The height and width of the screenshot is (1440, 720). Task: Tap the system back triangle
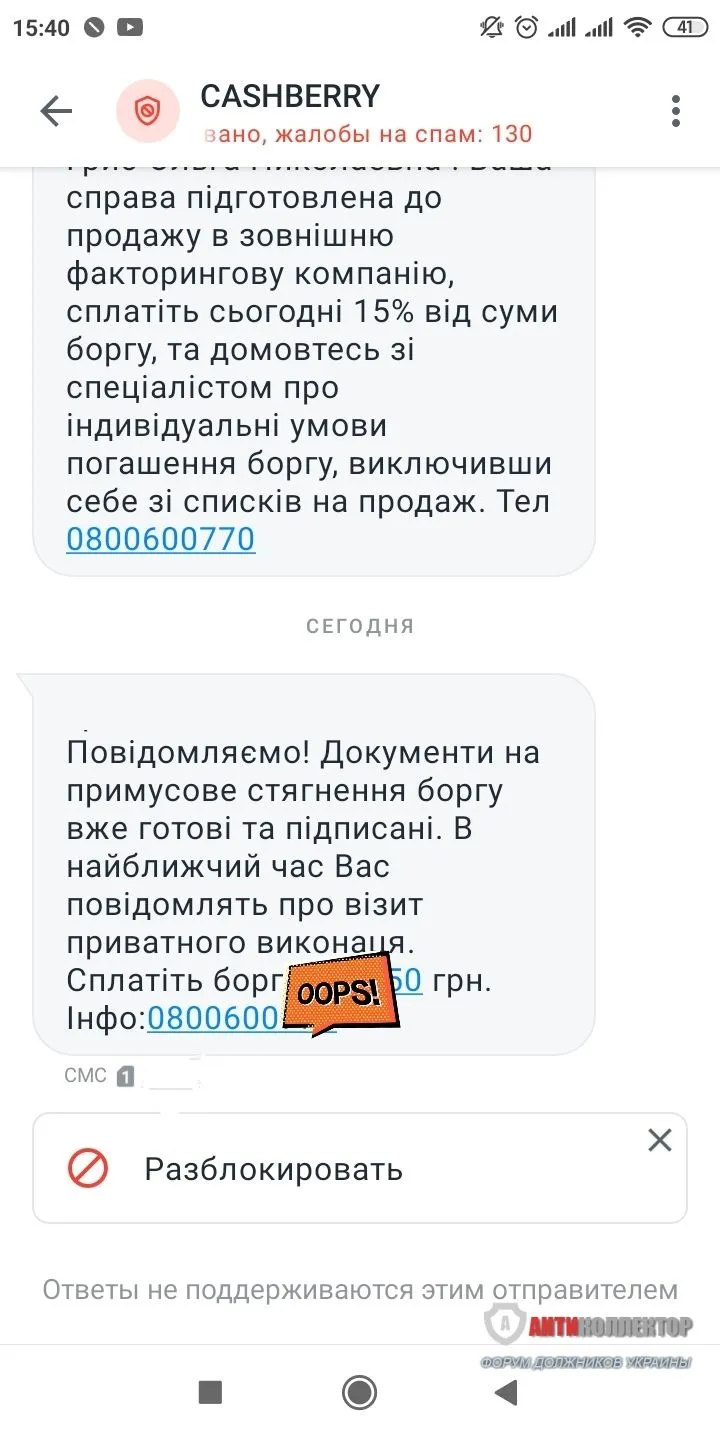click(x=507, y=1392)
